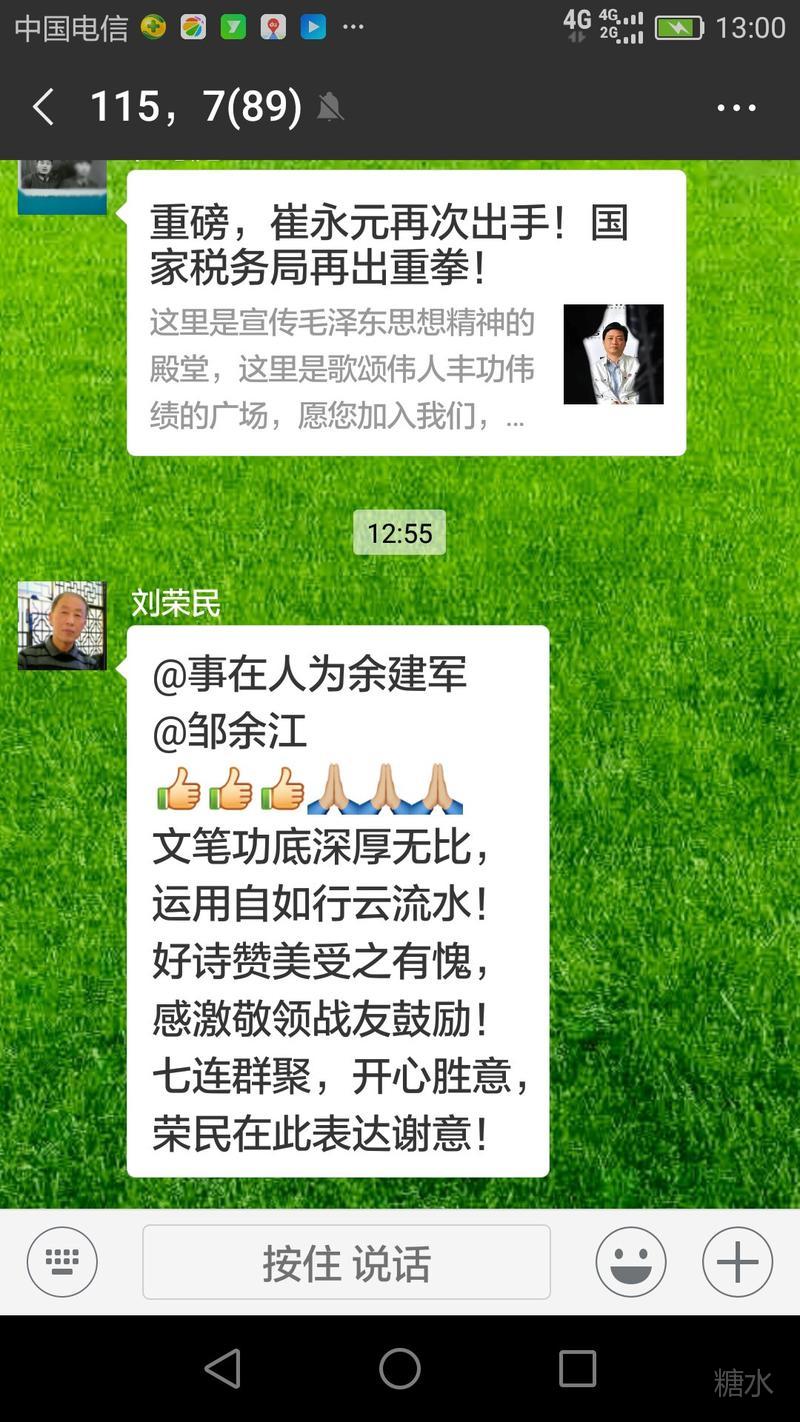Open the emoji sticker panel

click(631, 1262)
